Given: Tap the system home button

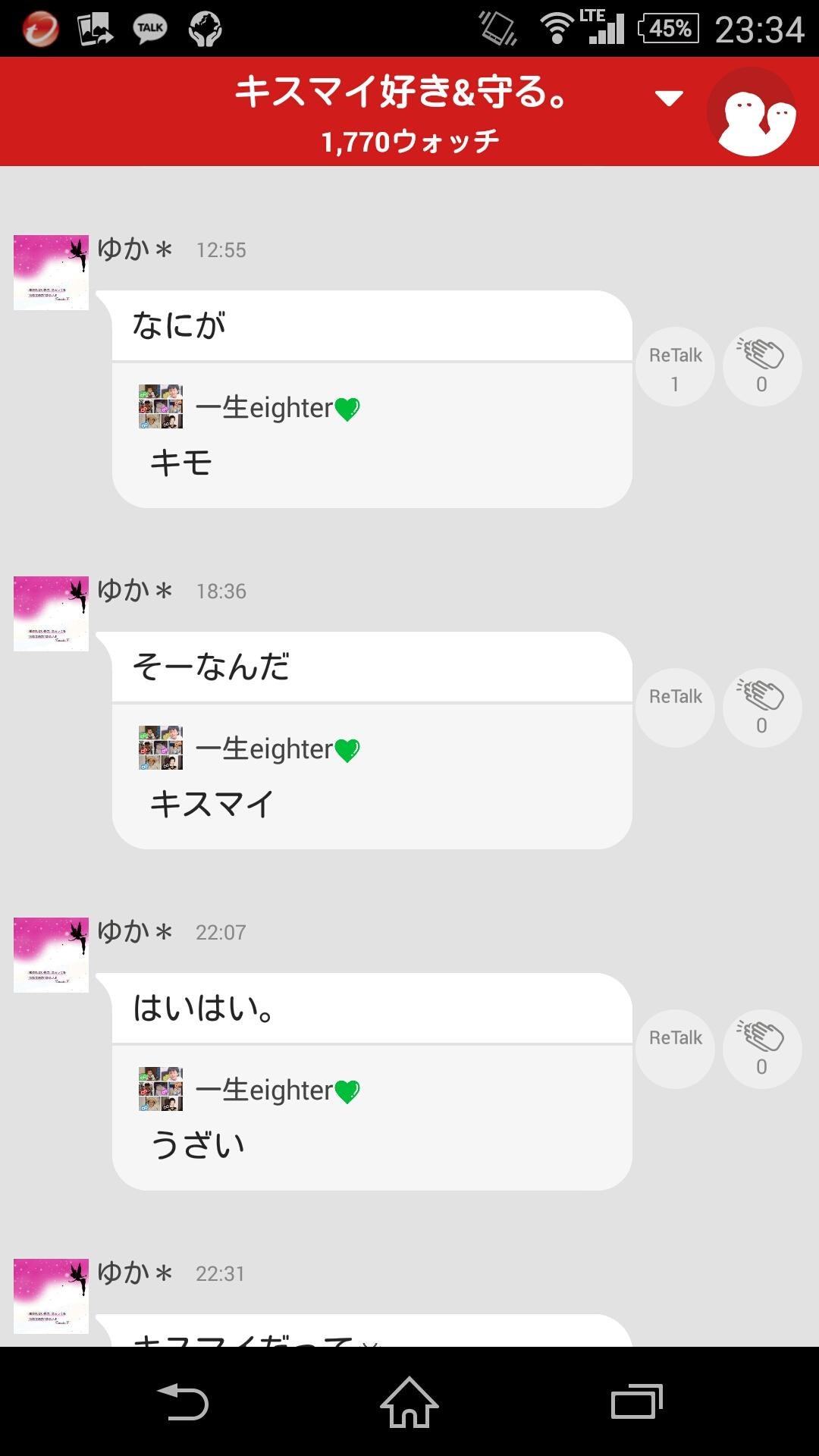Looking at the screenshot, I should click(409, 1401).
